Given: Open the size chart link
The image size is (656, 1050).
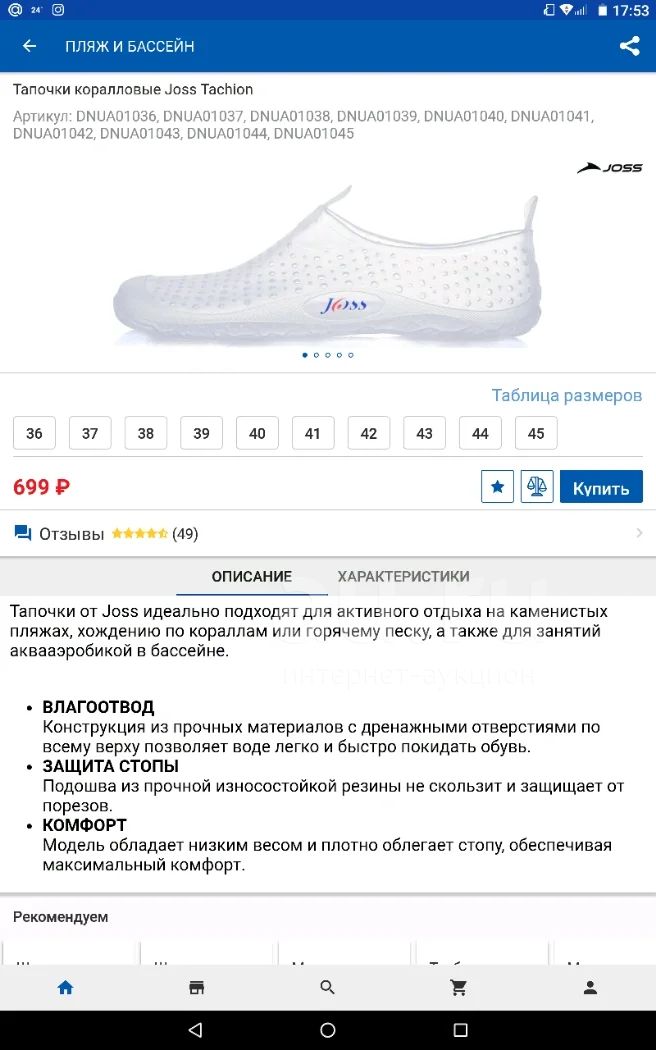Looking at the screenshot, I should point(566,395).
